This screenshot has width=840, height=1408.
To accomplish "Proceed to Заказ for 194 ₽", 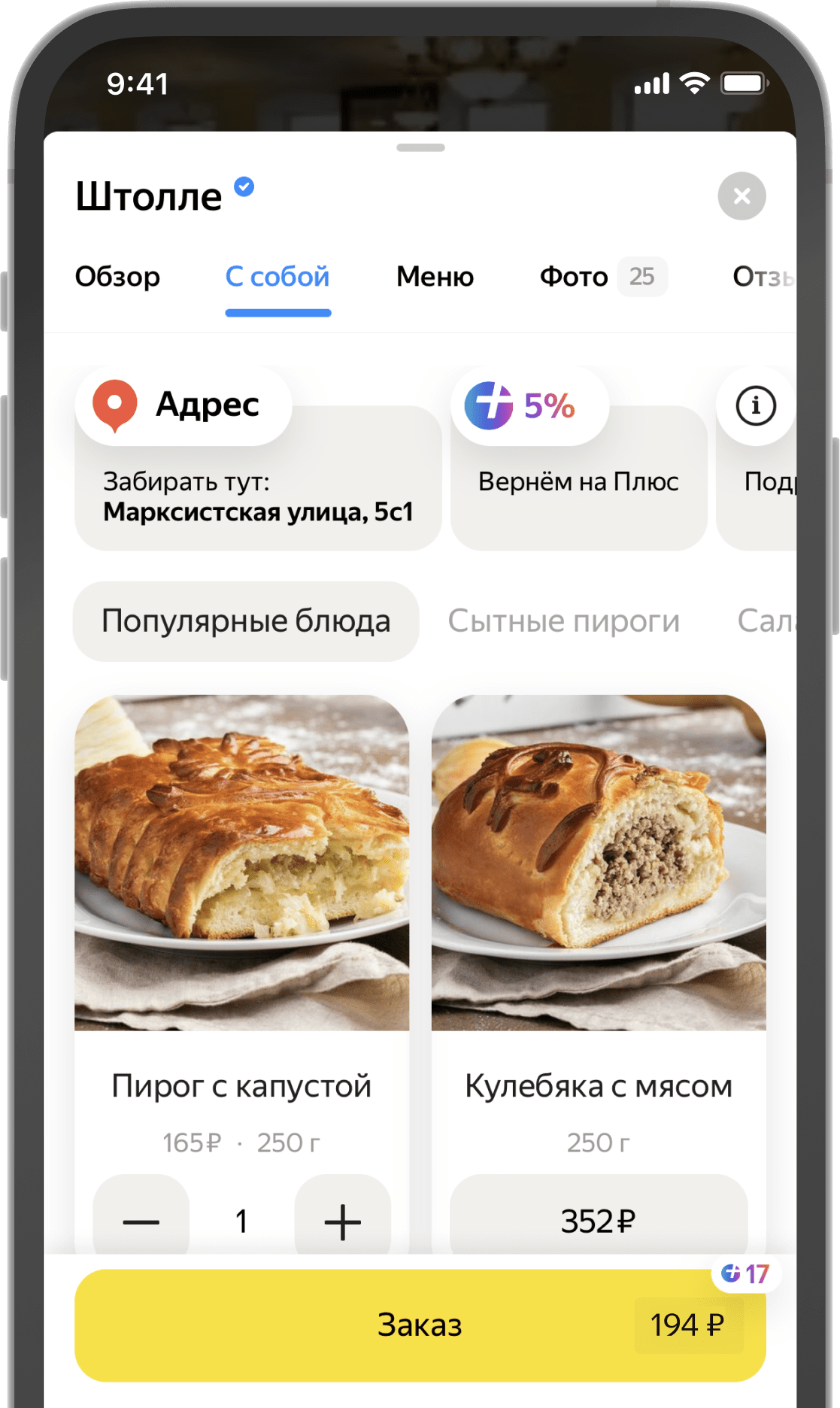I will click(420, 1325).
